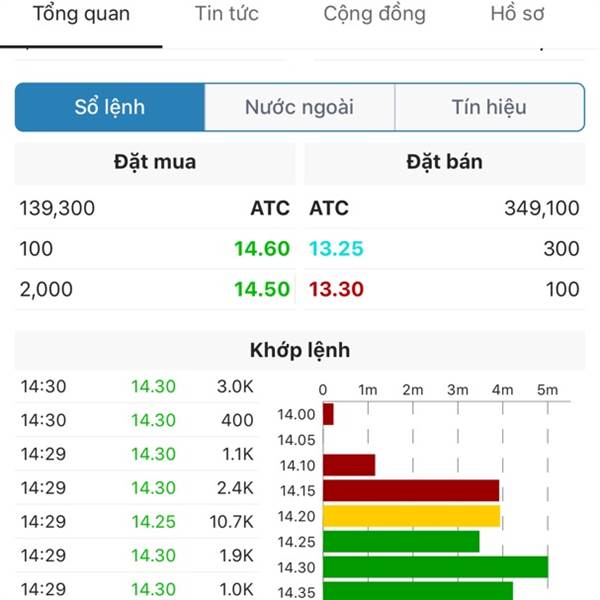Switch to the Nước ngoài segment

299,107
